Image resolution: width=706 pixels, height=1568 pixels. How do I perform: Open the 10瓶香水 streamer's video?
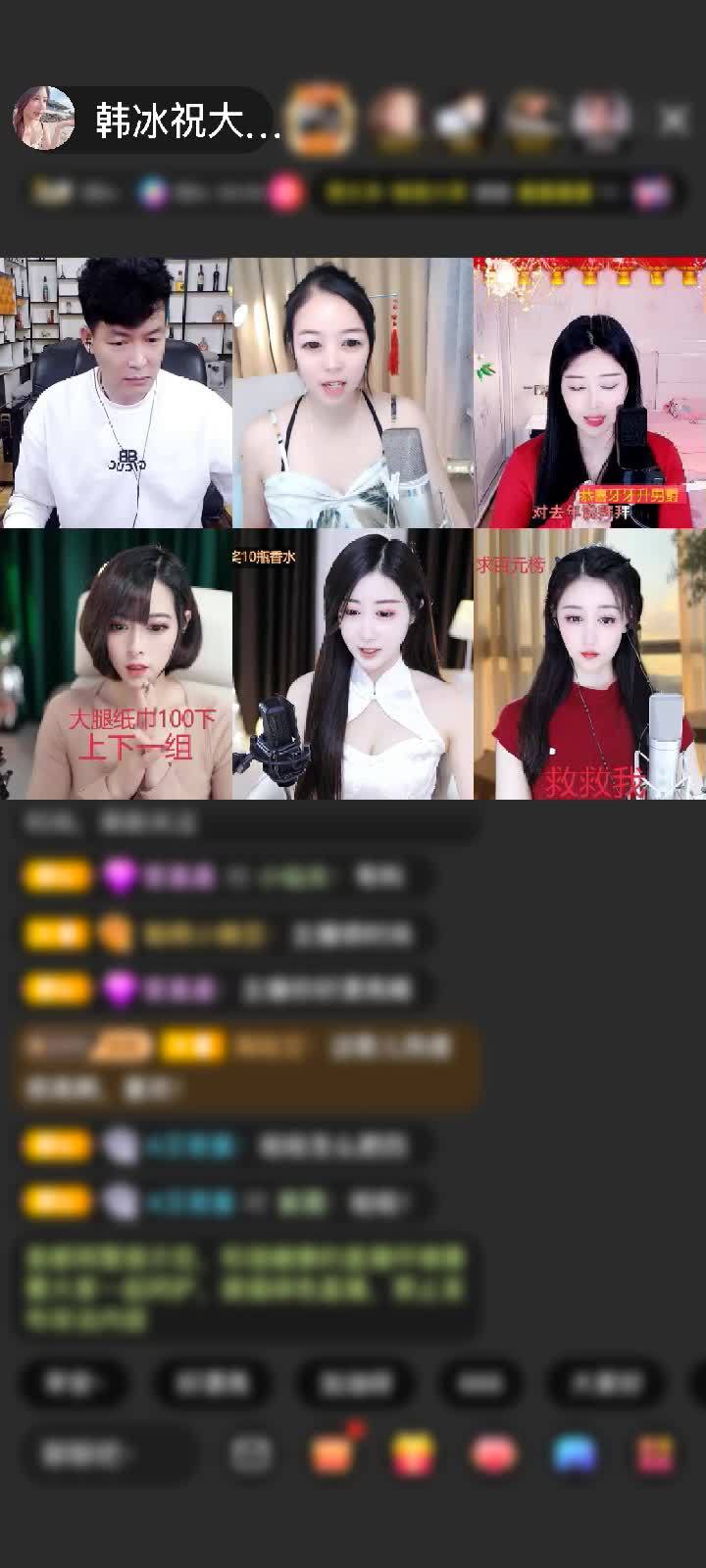click(x=353, y=664)
